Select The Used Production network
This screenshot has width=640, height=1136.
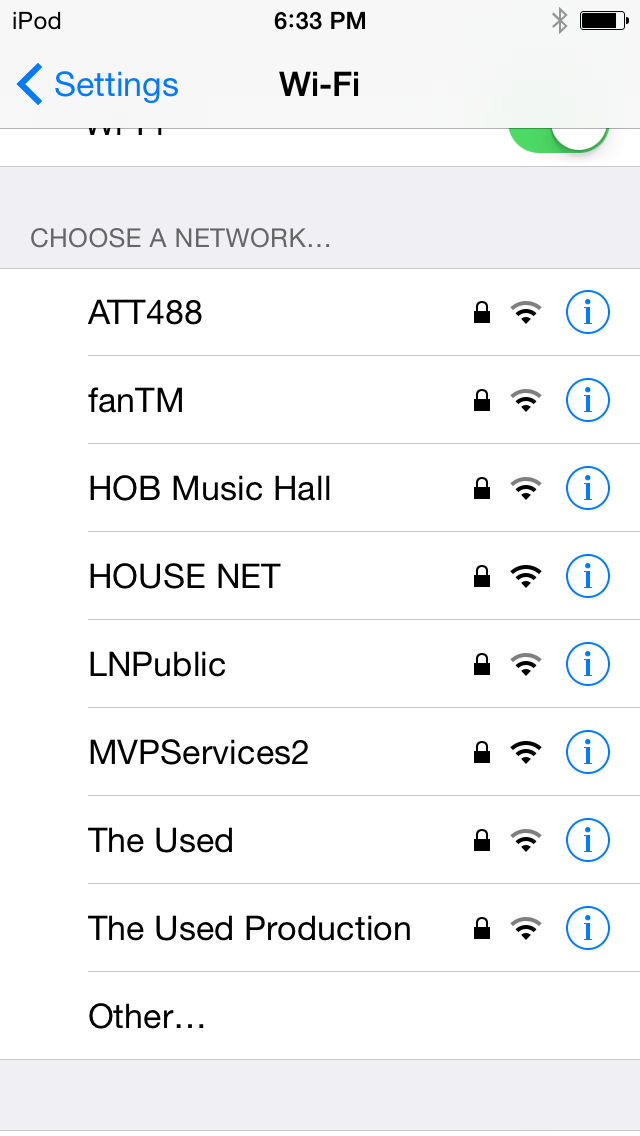click(x=250, y=929)
